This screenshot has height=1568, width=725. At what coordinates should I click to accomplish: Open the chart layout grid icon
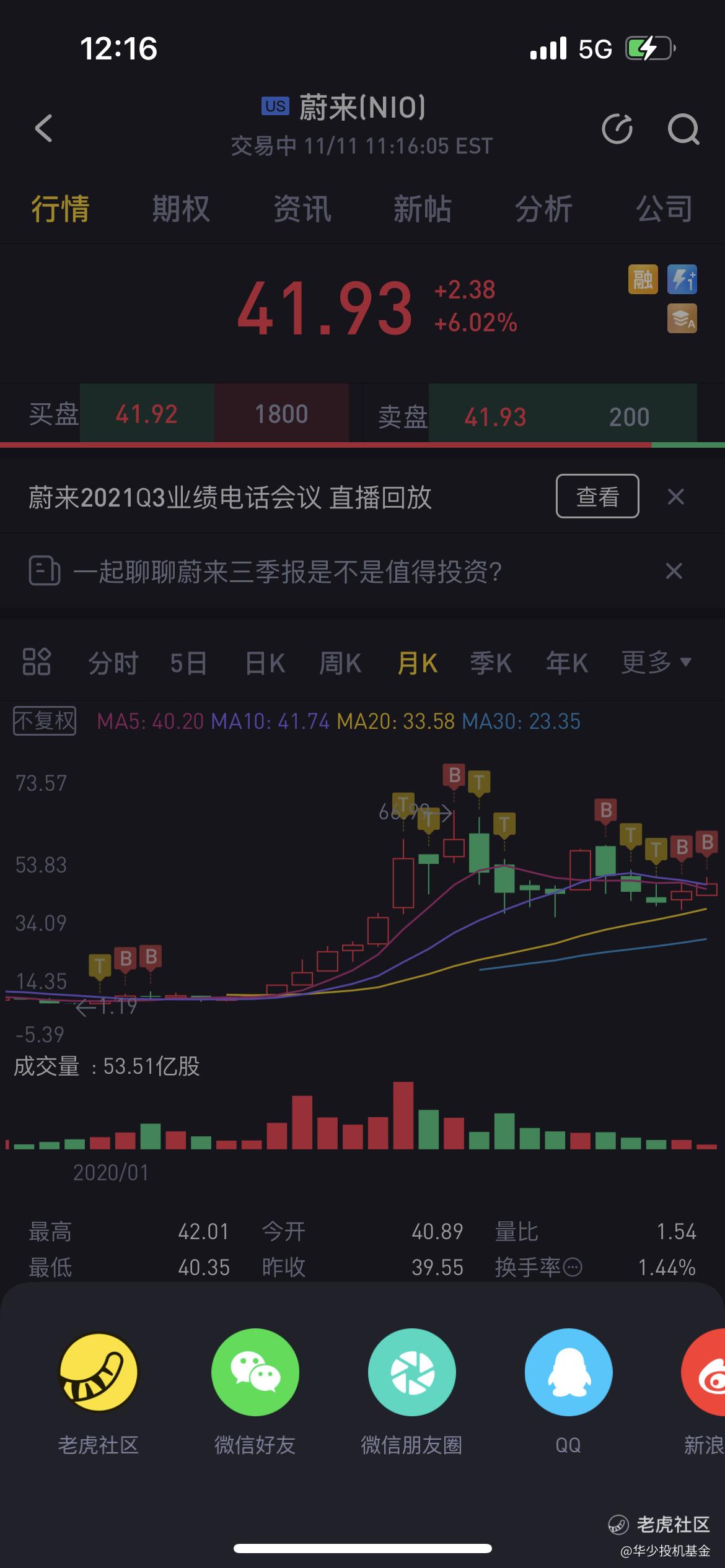click(x=37, y=662)
